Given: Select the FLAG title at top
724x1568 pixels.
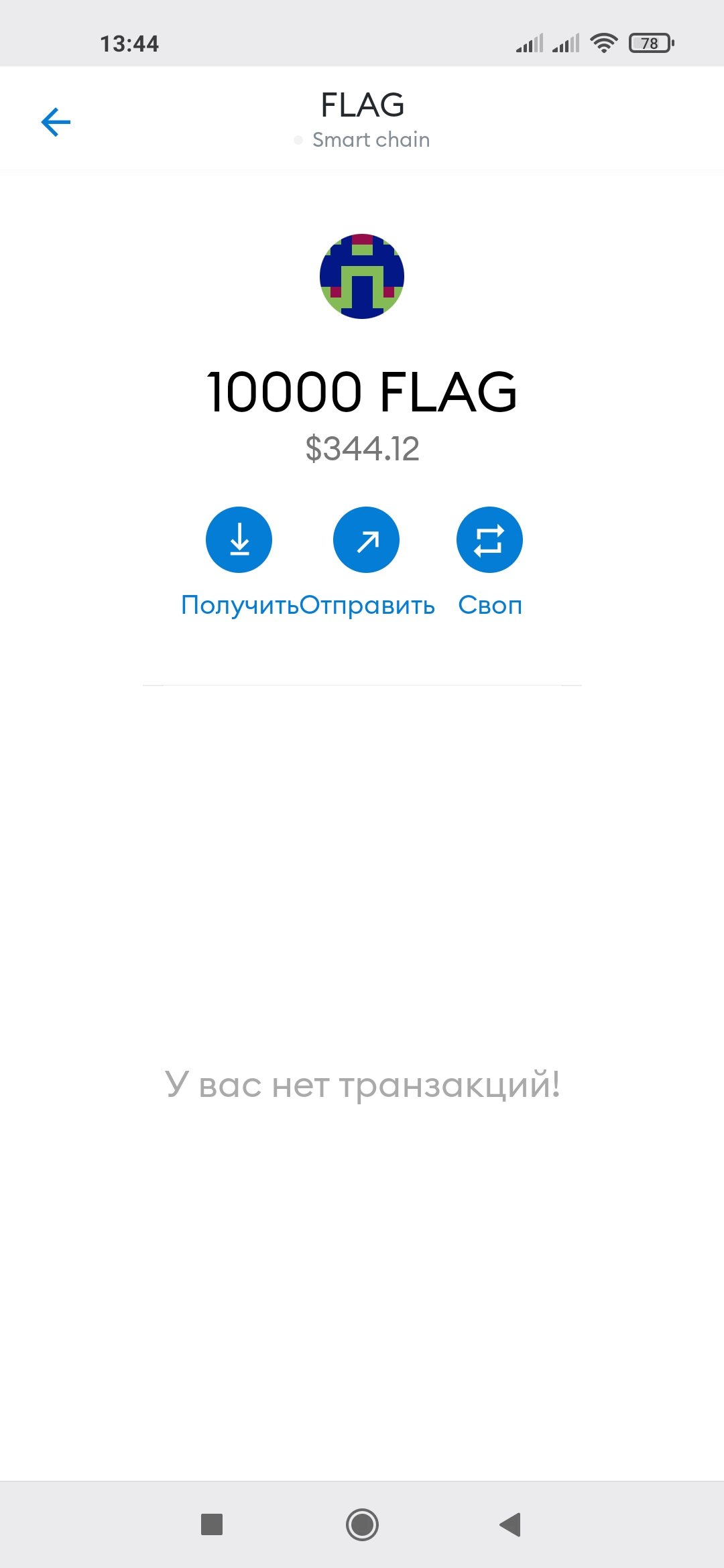Looking at the screenshot, I should (x=362, y=105).
